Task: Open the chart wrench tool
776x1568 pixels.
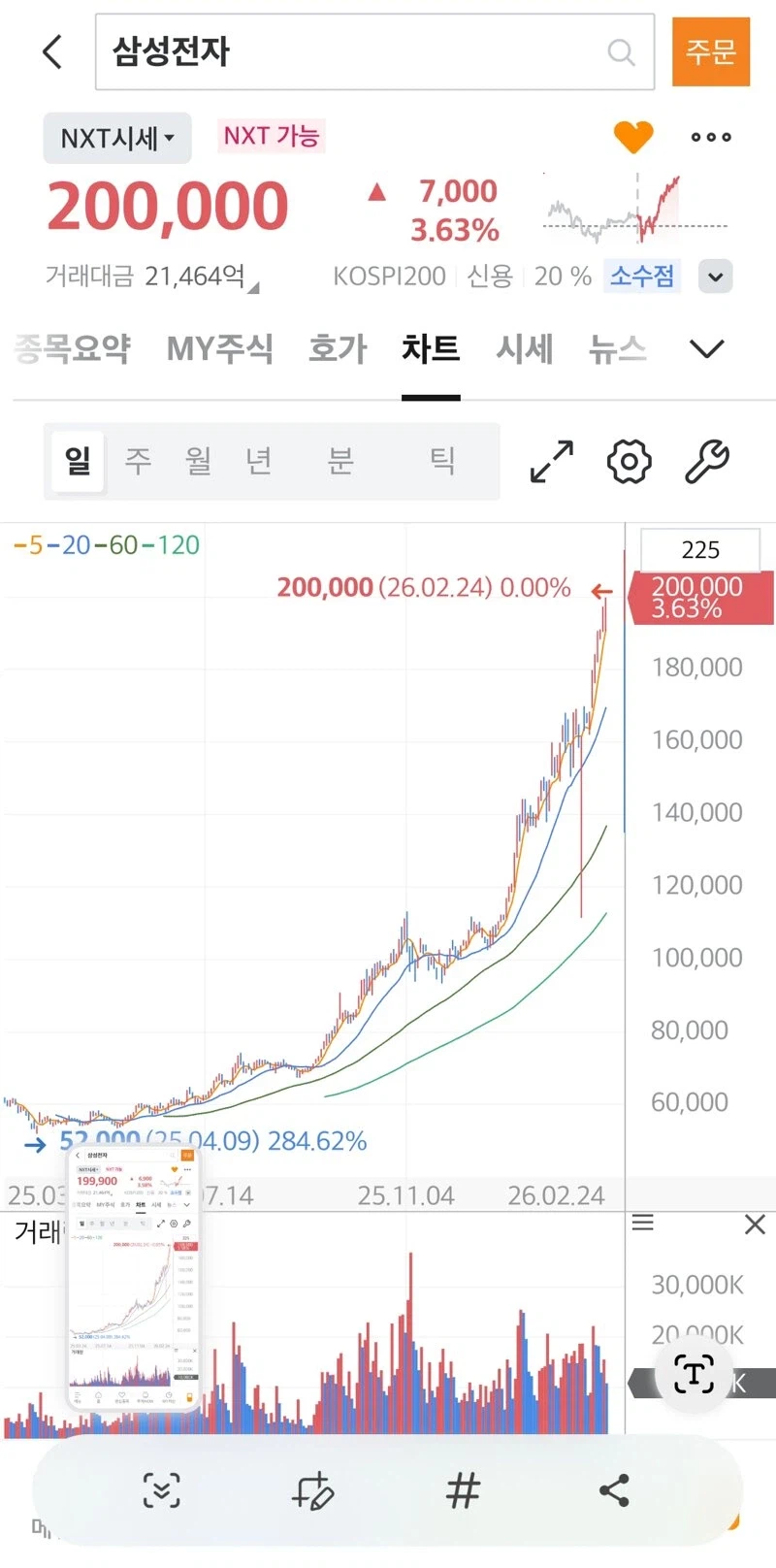Action: pos(707,461)
